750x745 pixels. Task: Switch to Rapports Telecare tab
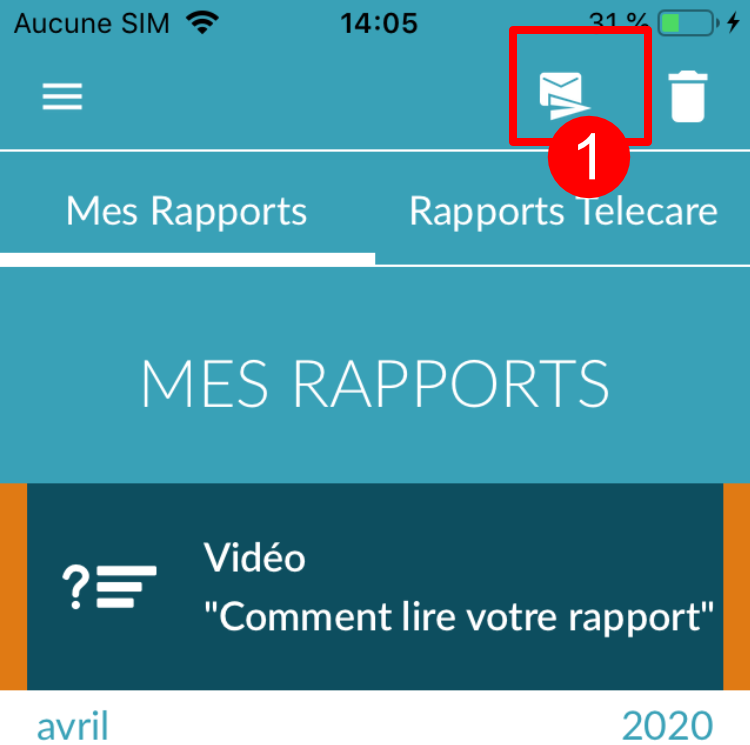tap(563, 212)
